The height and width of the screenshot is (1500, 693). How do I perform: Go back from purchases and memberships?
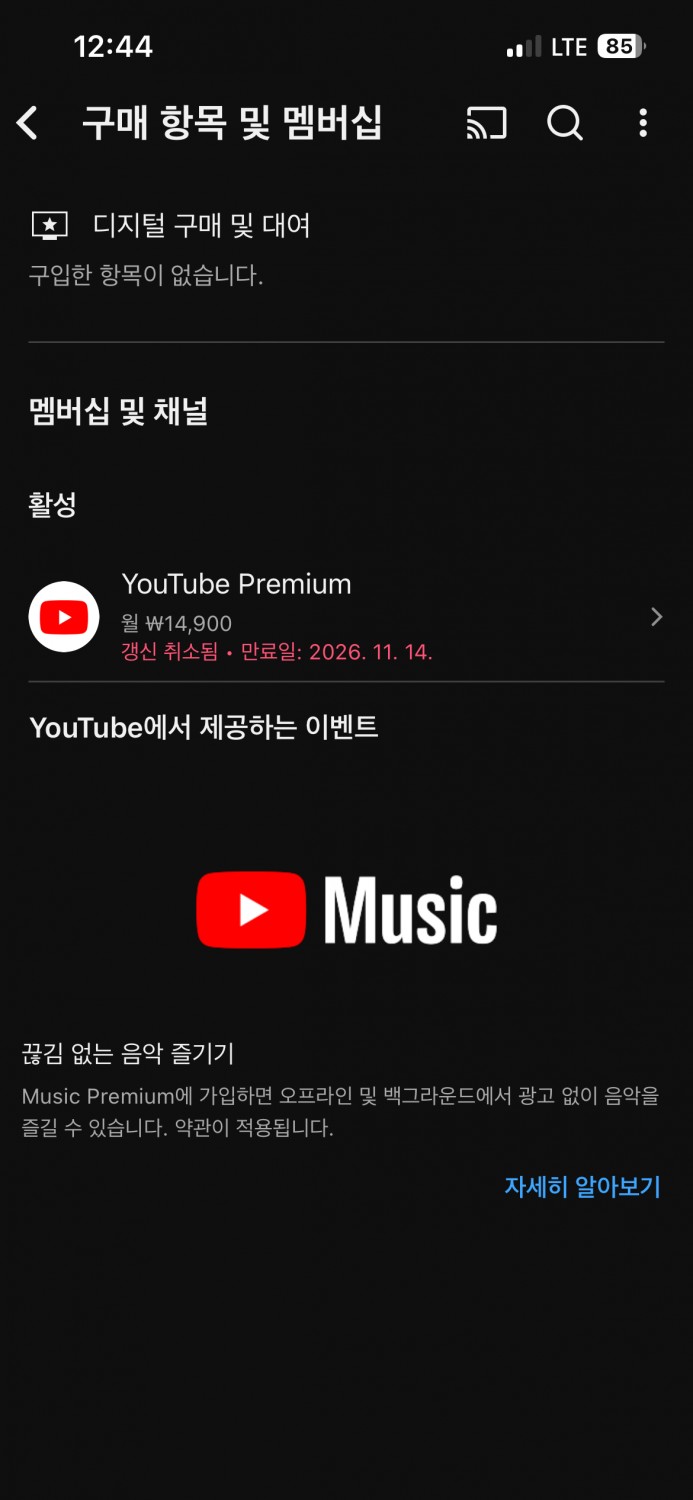(28, 123)
